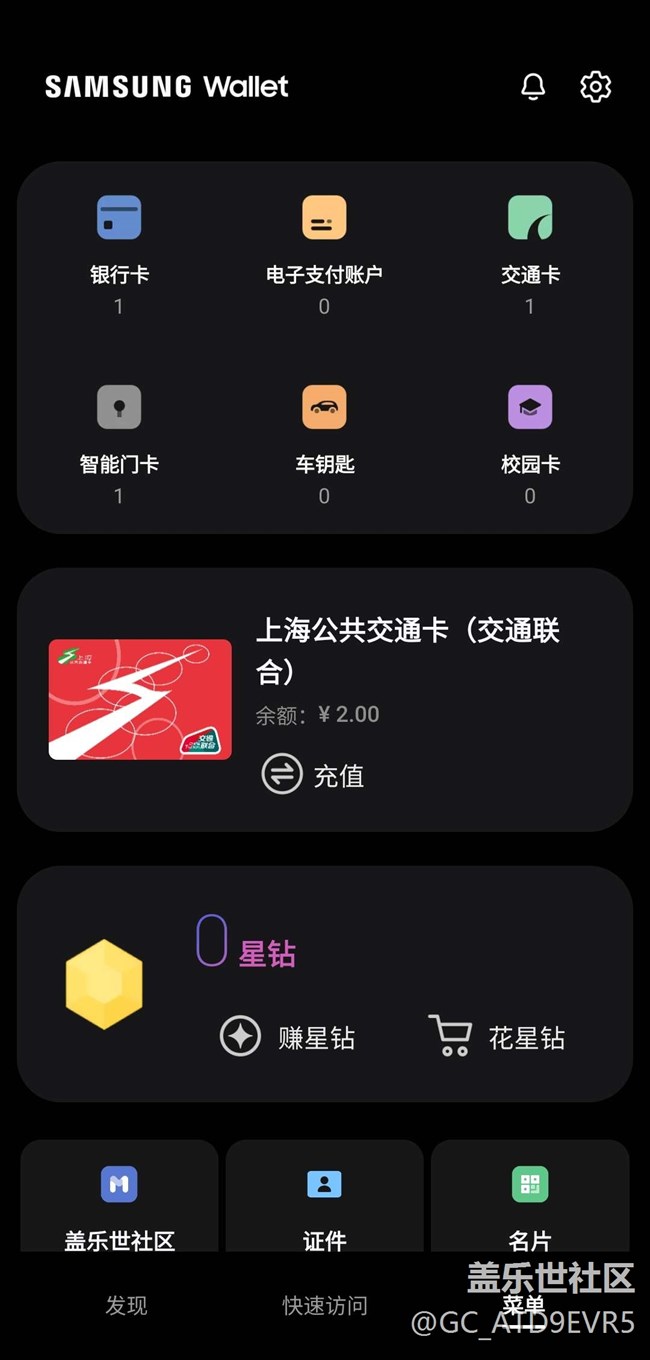The height and width of the screenshot is (1360, 650).
Task: Open 电子支付账户 category
Action: [324, 240]
